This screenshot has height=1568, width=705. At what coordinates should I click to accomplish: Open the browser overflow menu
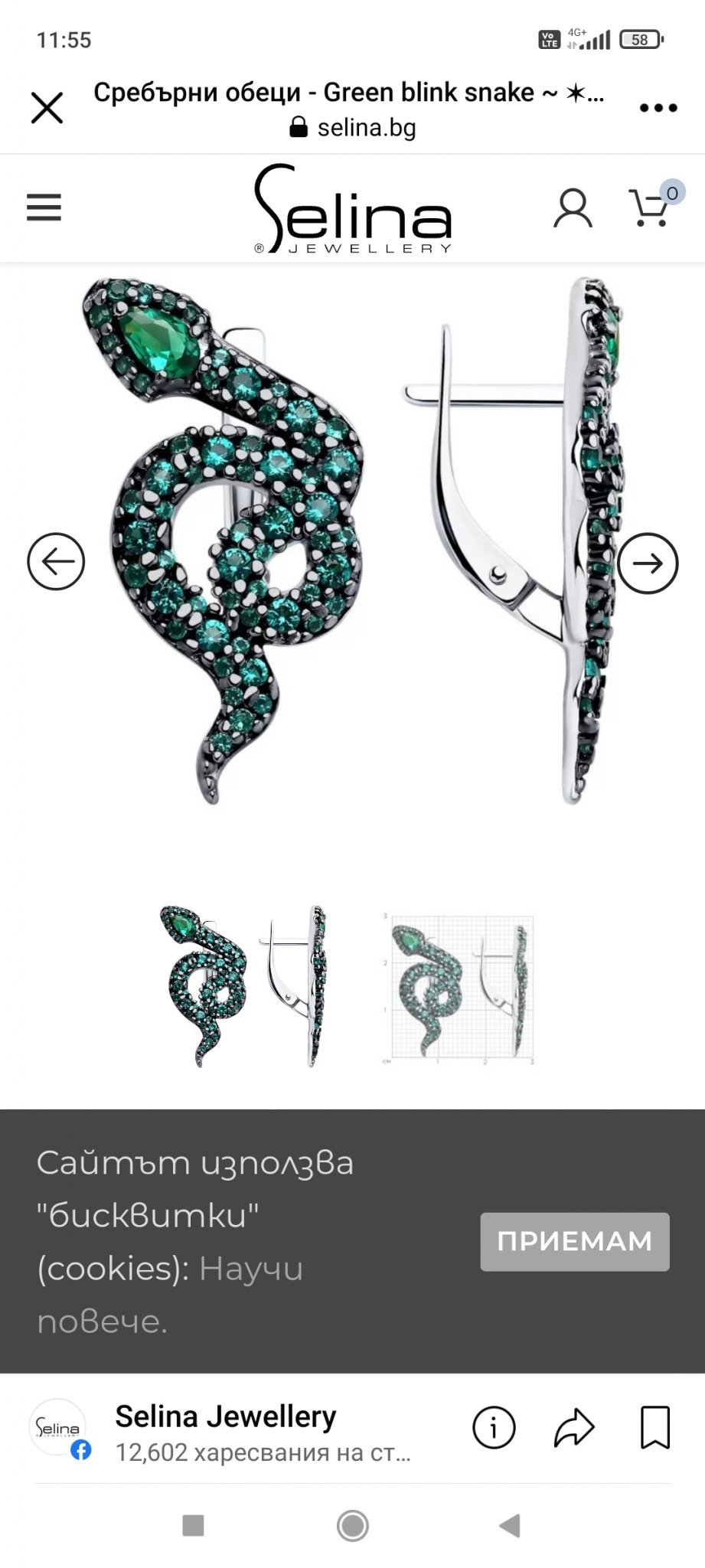click(658, 108)
